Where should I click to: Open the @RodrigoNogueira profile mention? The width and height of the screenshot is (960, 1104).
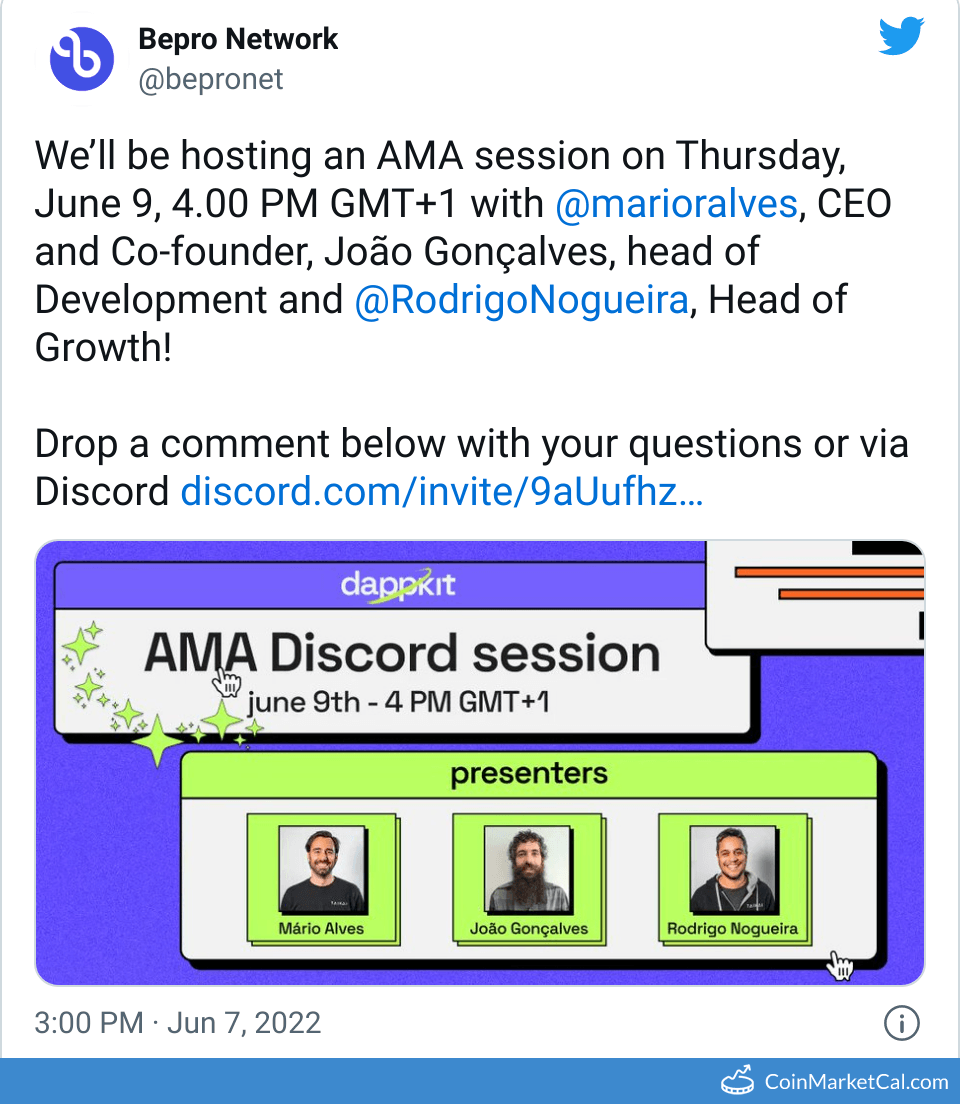click(521, 300)
